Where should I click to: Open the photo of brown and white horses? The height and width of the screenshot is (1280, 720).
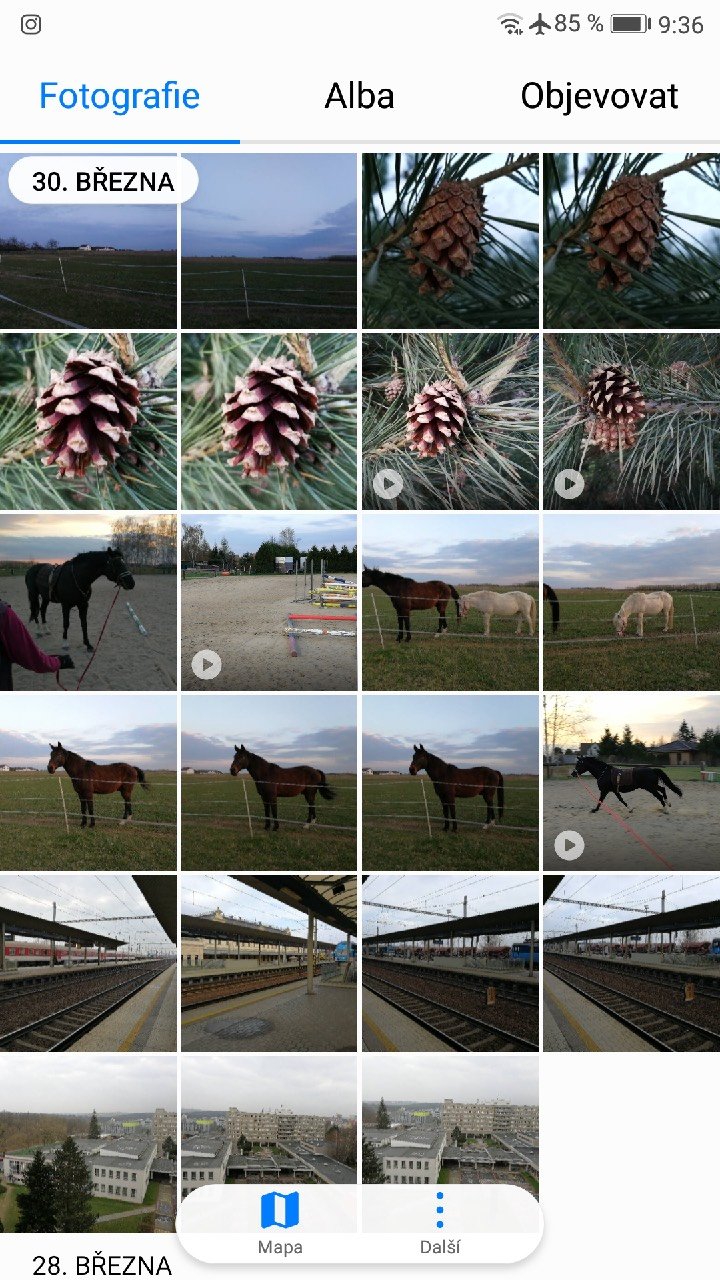click(450, 602)
